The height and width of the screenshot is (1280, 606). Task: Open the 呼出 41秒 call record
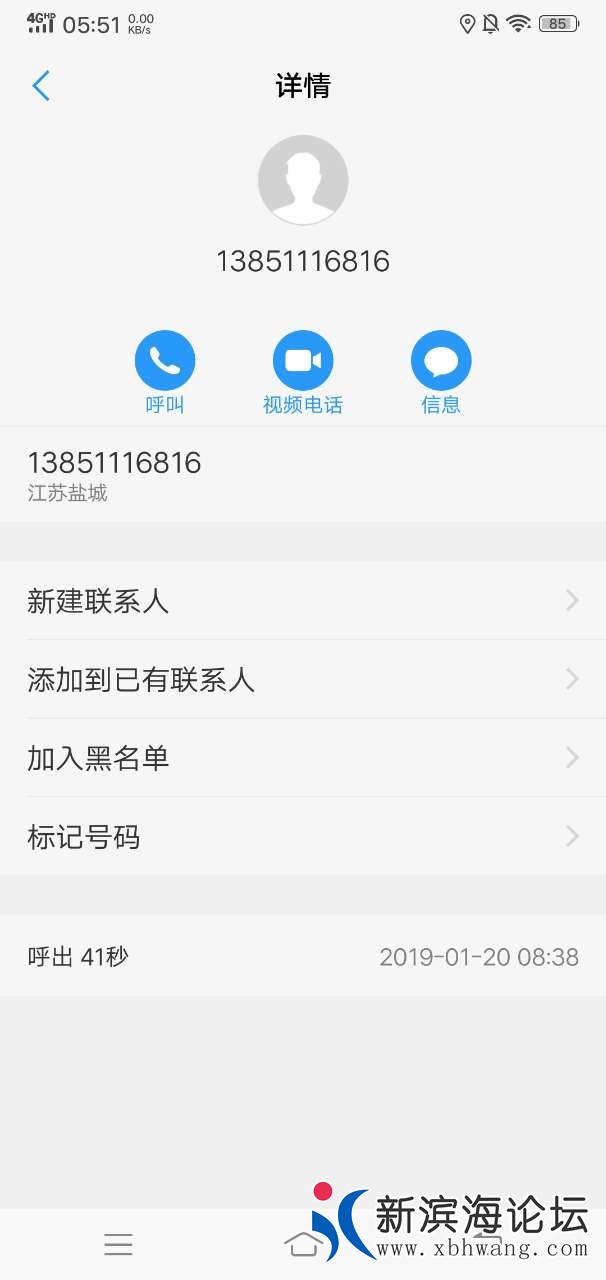pos(303,957)
